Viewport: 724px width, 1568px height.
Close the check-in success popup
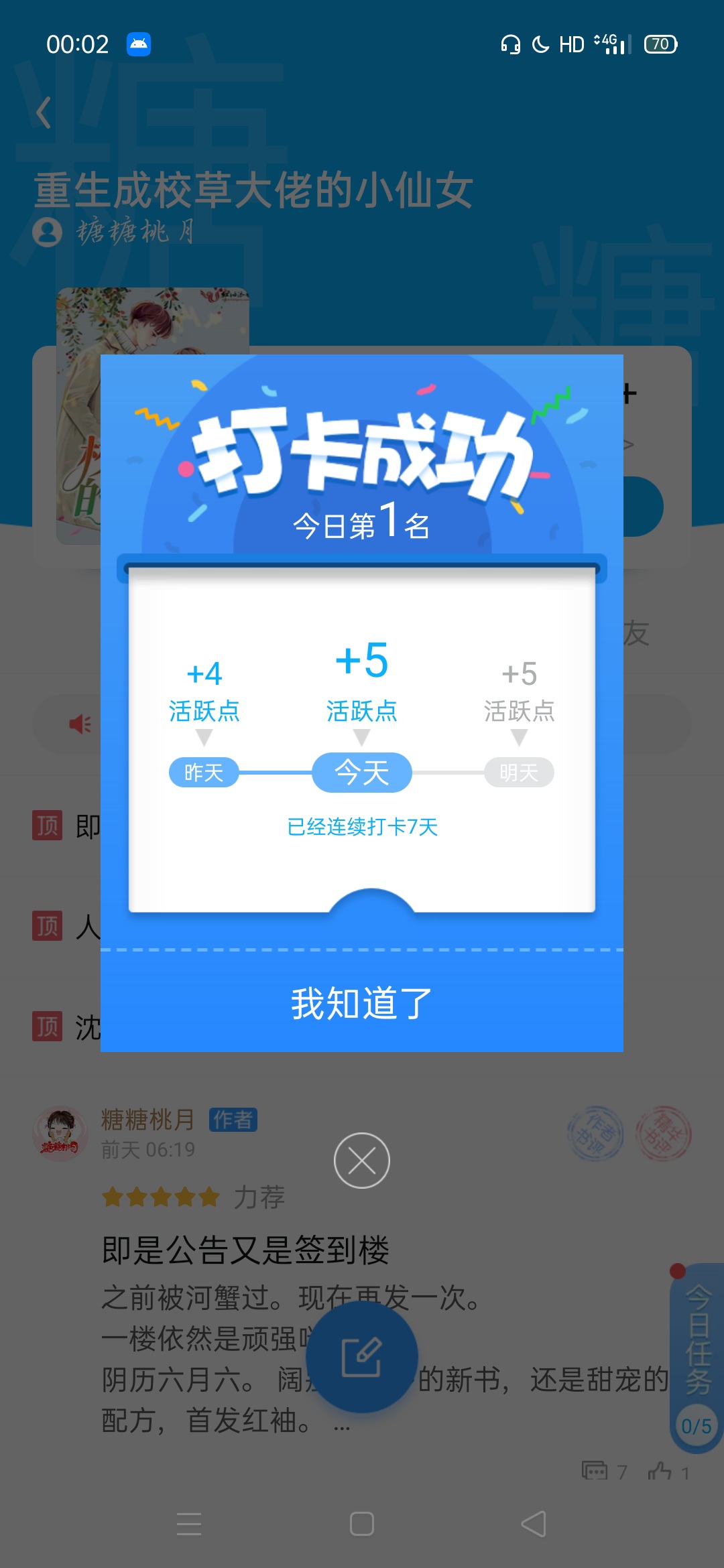coord(361,1160)
